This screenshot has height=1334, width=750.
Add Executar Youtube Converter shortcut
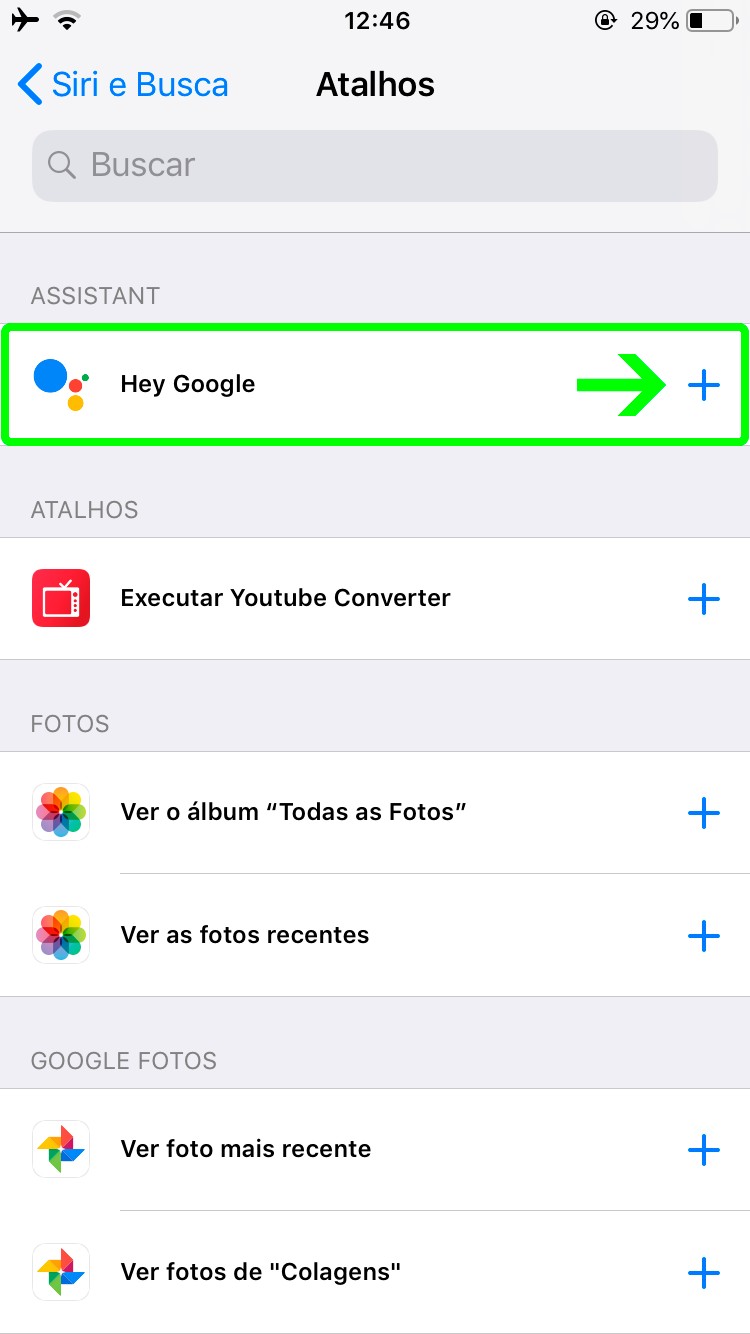[x=704, y=599]
